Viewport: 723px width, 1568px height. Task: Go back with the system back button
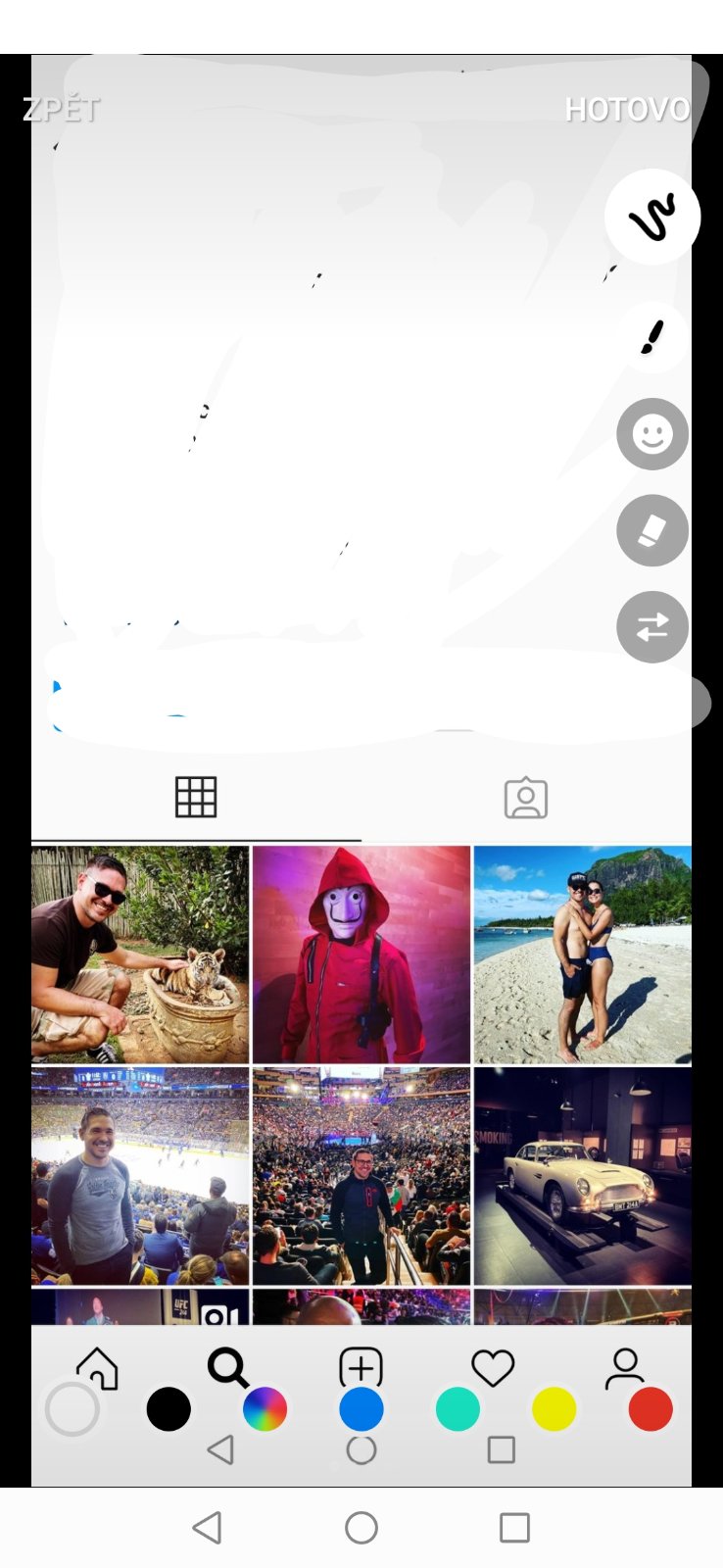coord(207,1527)
